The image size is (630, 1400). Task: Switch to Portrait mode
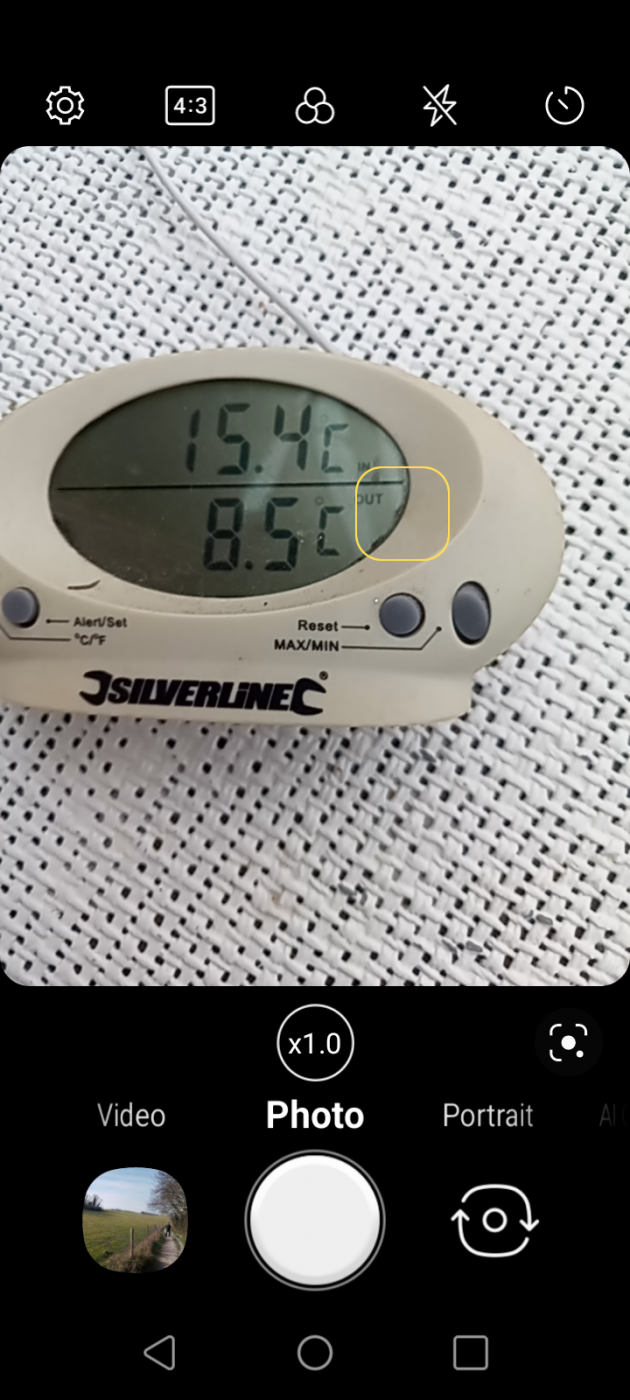tap(488, 1116)
